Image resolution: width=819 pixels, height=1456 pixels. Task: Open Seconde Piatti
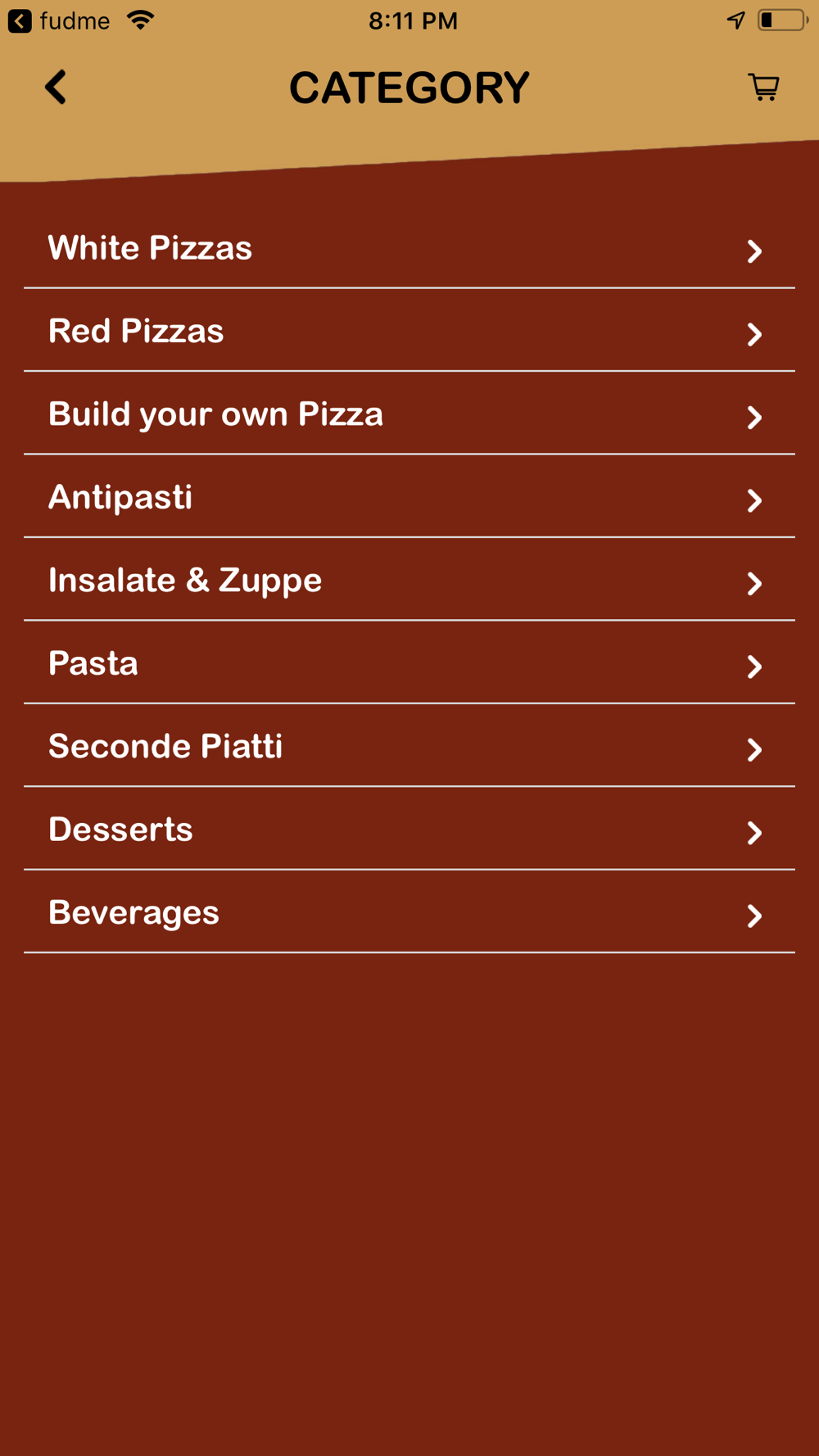coord(409,746)
